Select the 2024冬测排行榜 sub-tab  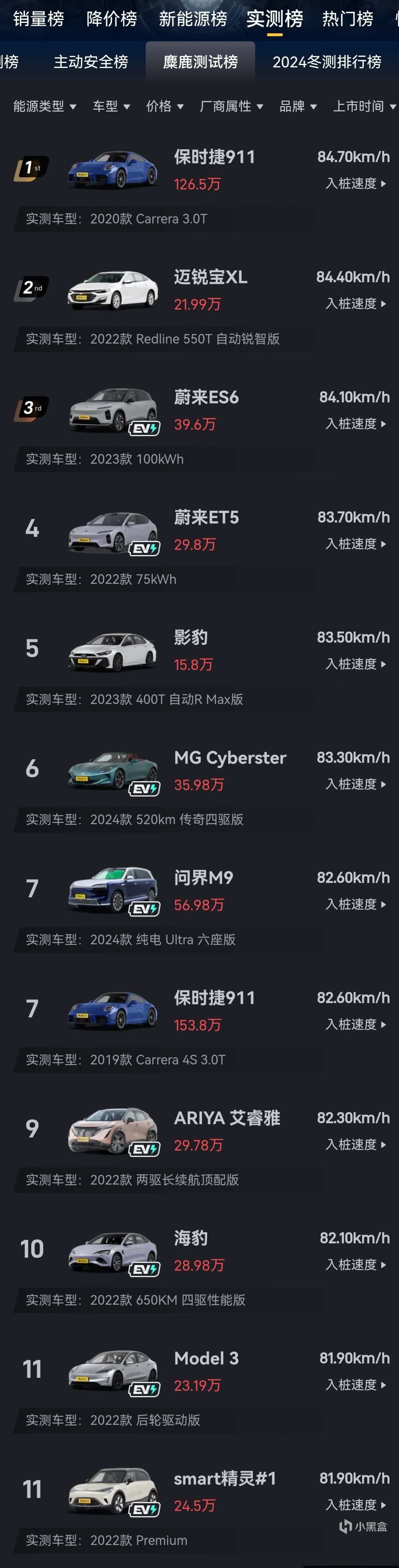[x=327, y=61]
